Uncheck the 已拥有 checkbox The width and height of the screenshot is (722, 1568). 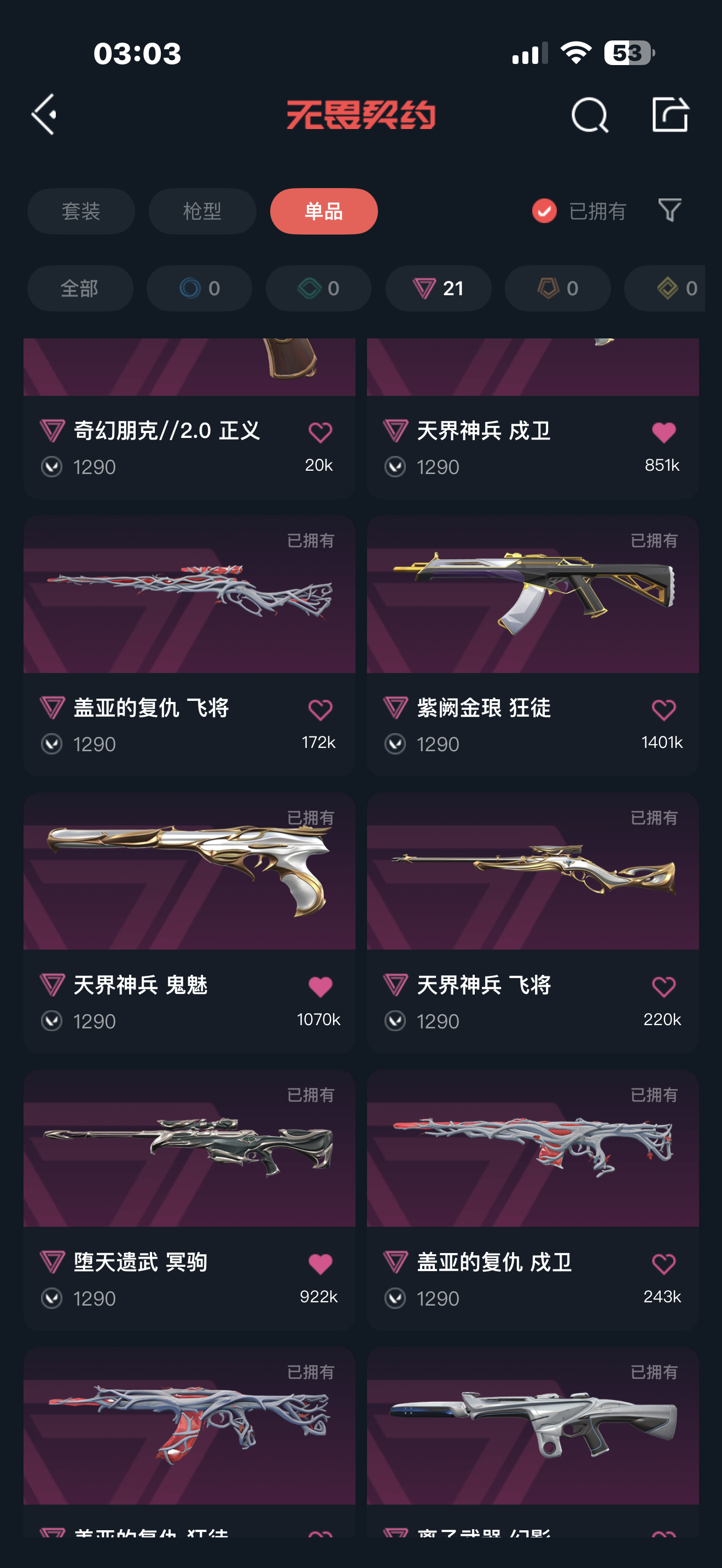(544, 211)
